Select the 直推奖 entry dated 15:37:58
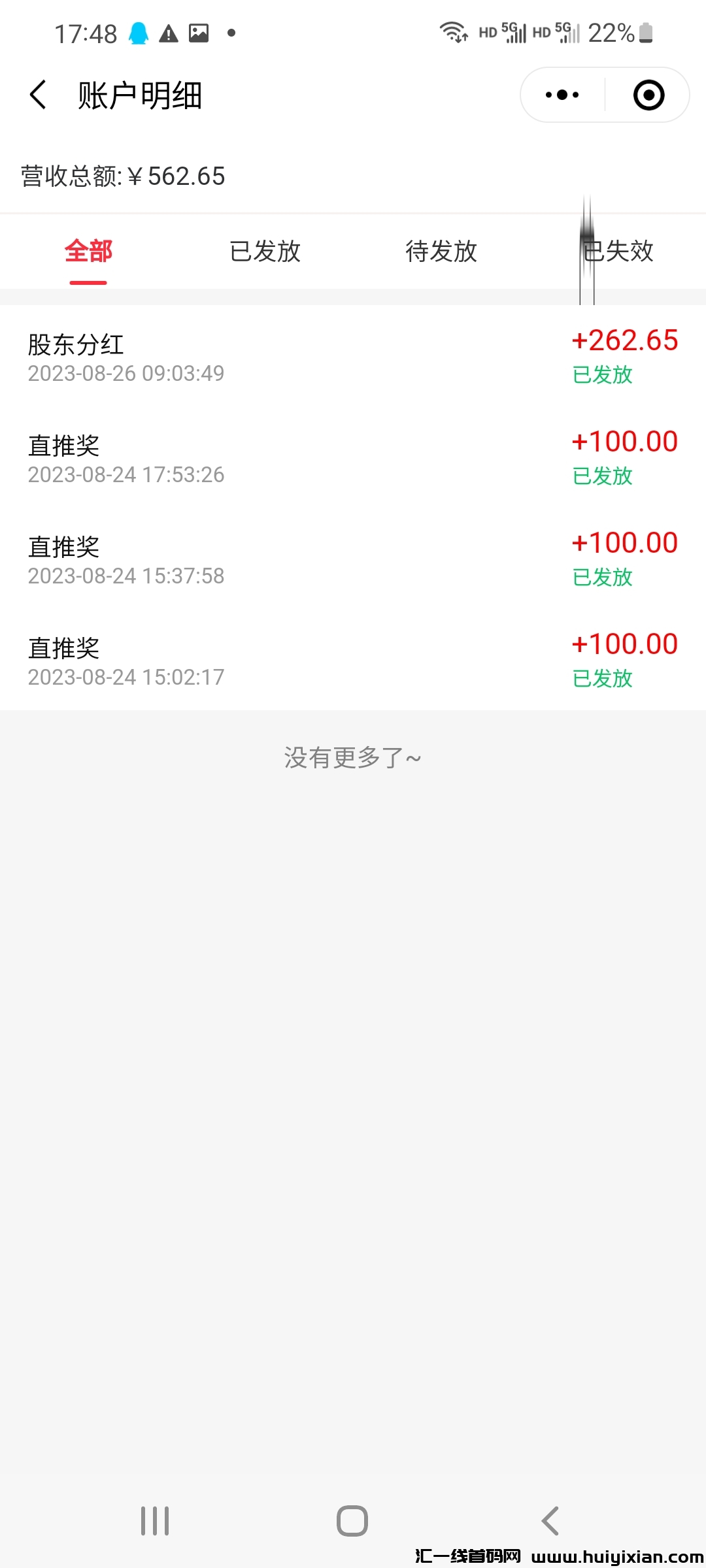Viewport: 706px width, 1568px height. (353, 559)
